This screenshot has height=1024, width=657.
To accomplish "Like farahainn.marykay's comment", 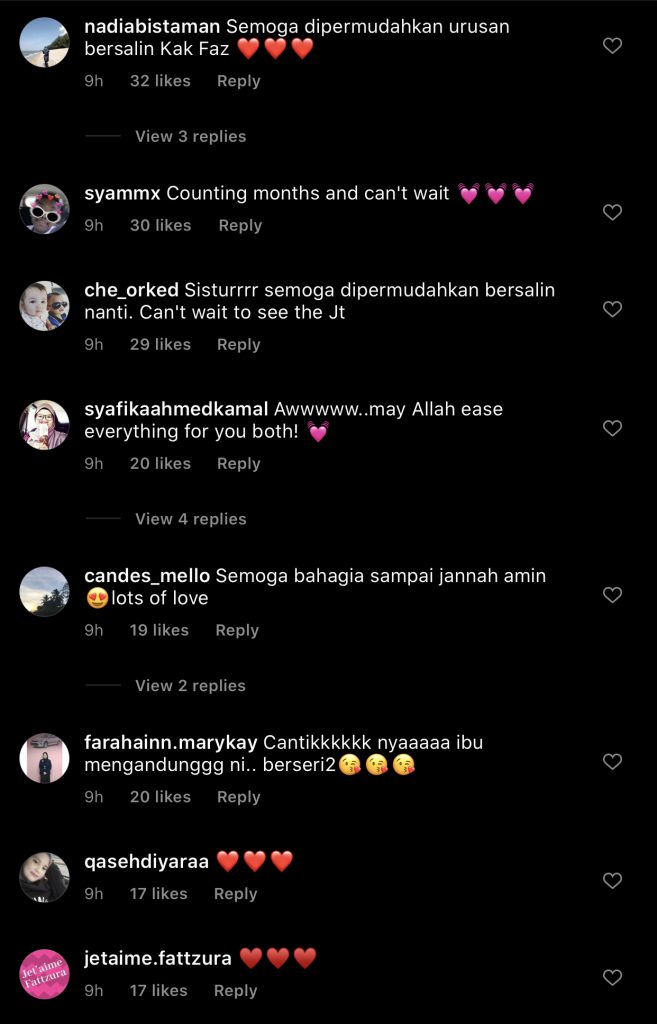I will 612,762.
